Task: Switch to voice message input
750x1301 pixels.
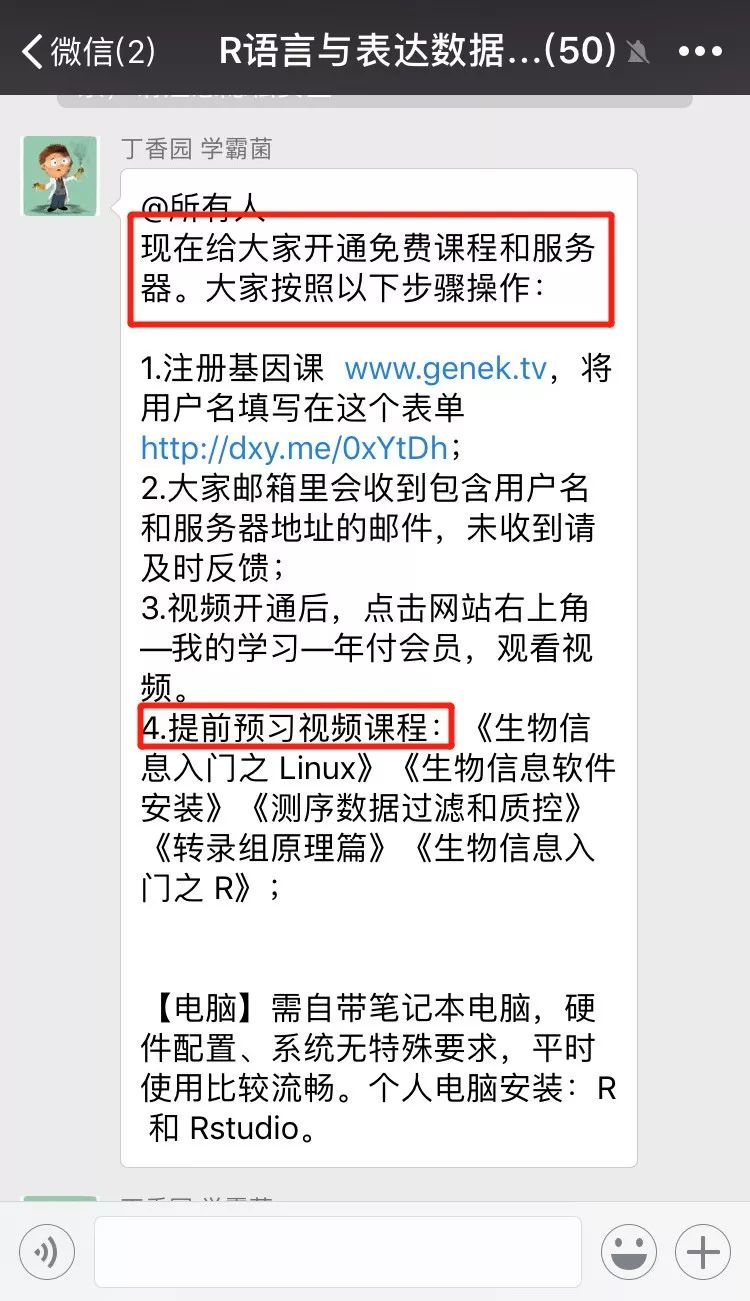Action: click(46, 1251)
